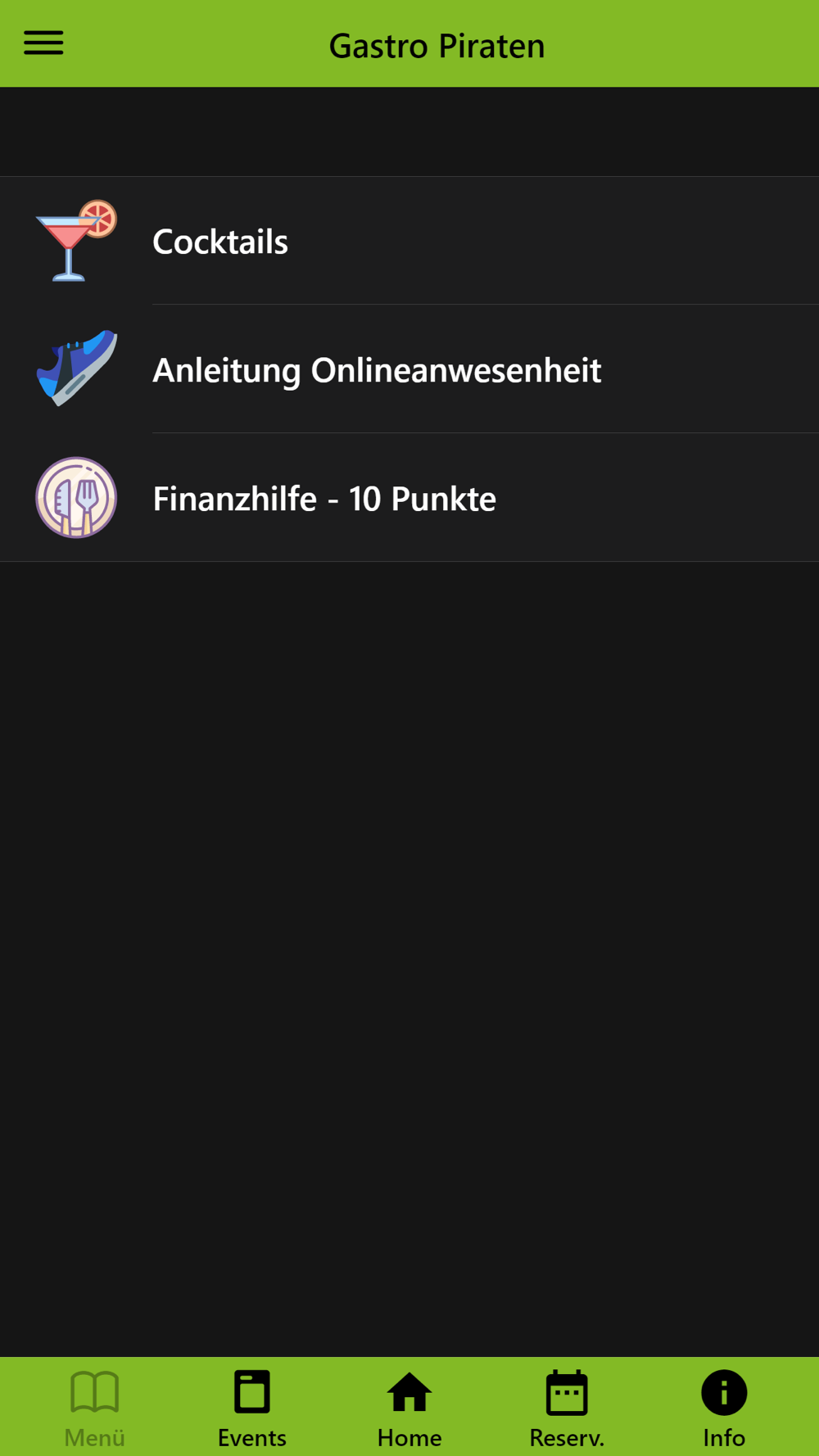Open the Reserv. tab
Screen dimensions: 819x1456
pos(567,1408)
